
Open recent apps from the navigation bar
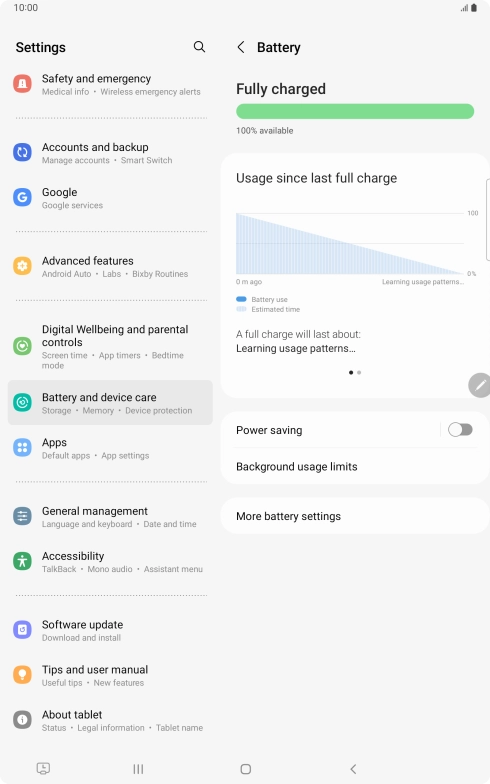click(138, 769)
